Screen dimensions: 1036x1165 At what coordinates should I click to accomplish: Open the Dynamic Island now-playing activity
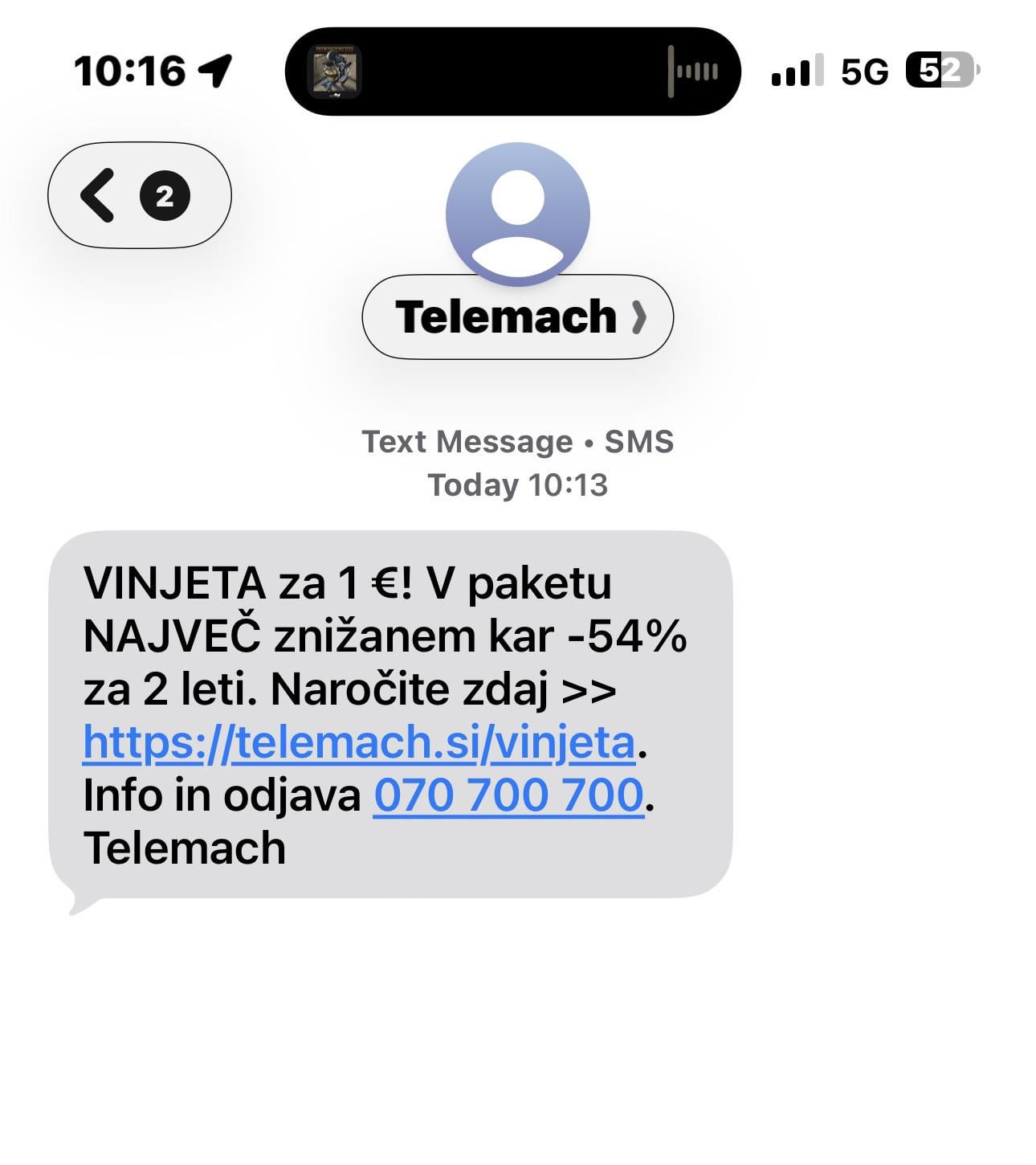(x=512, y=72)
